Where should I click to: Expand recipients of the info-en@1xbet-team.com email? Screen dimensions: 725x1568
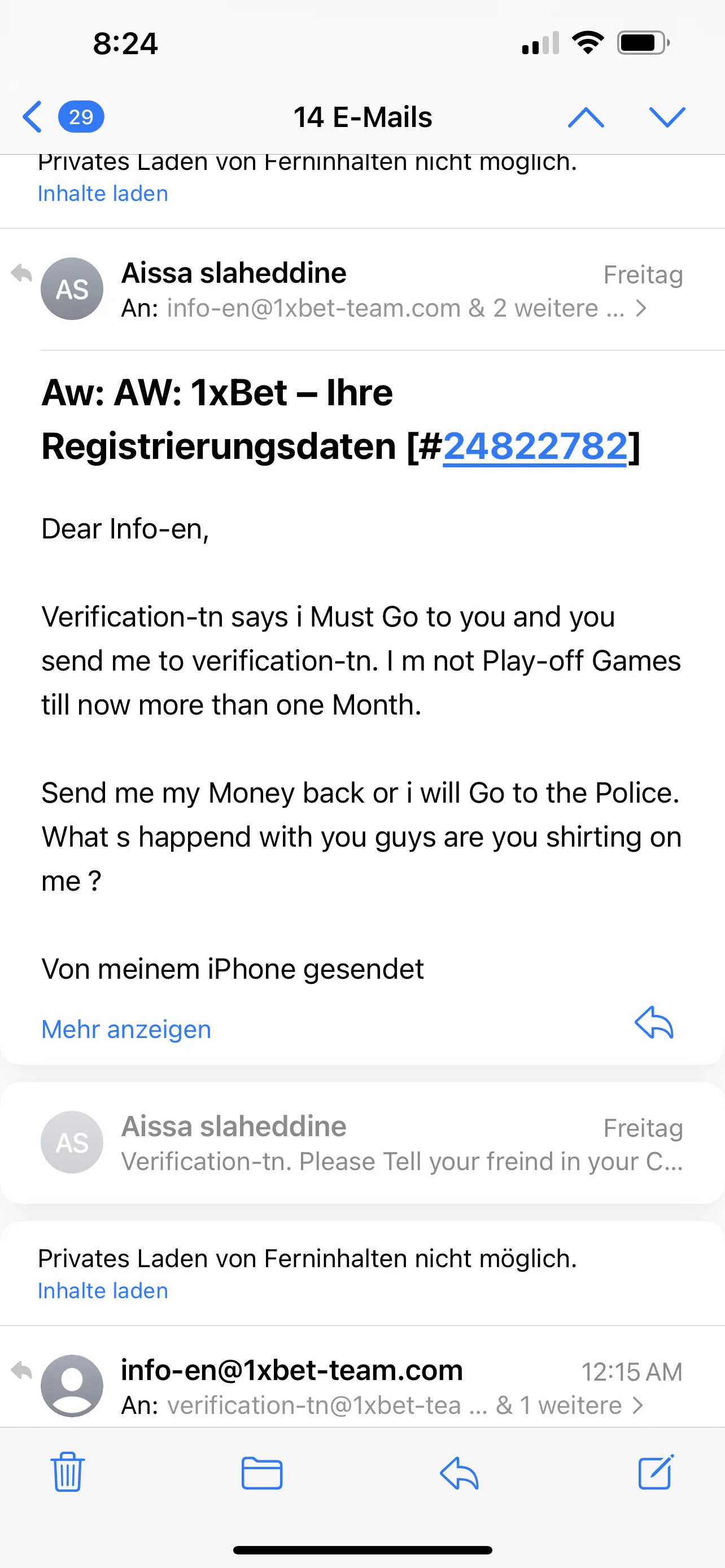pos(637,1405)
